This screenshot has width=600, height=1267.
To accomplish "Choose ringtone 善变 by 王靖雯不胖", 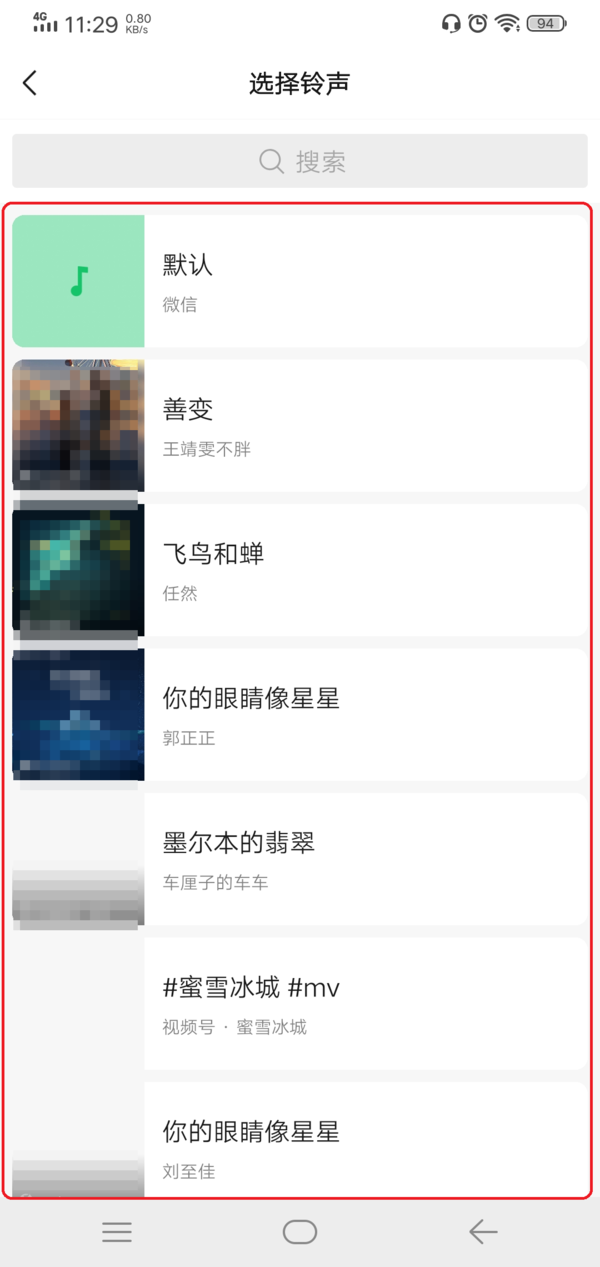I will click(x=300, y=426).
